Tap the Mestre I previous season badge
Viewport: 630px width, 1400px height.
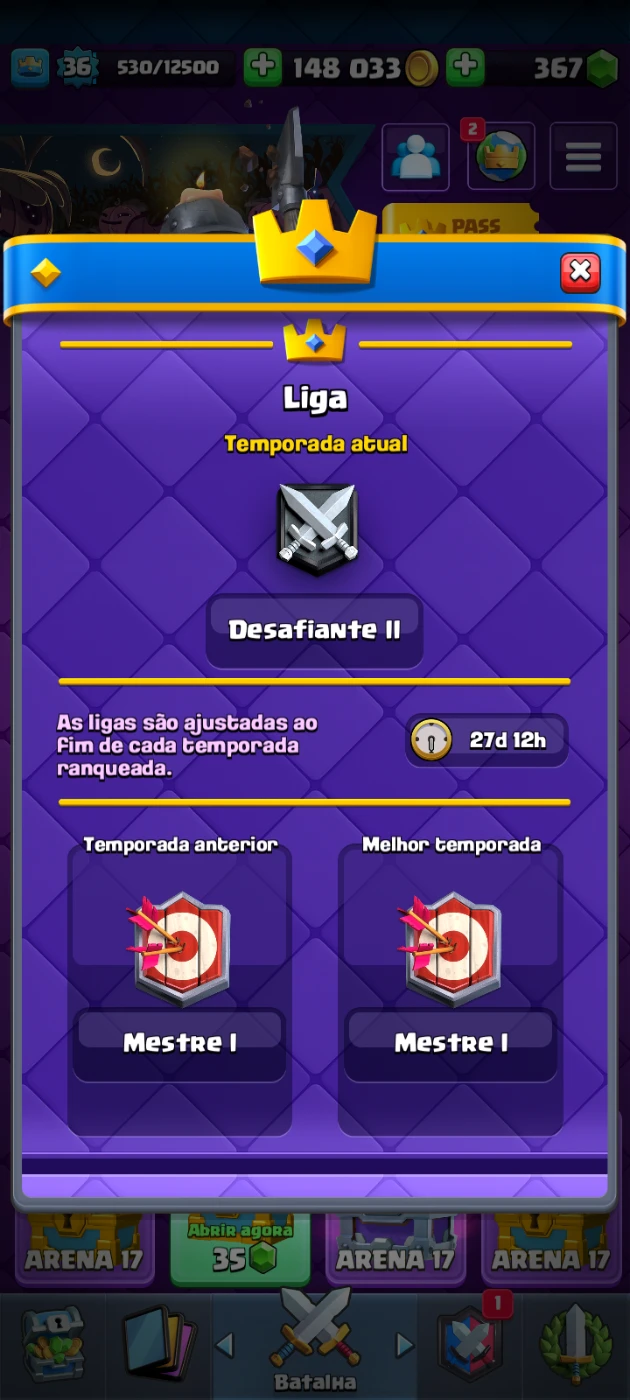(179, 948)
